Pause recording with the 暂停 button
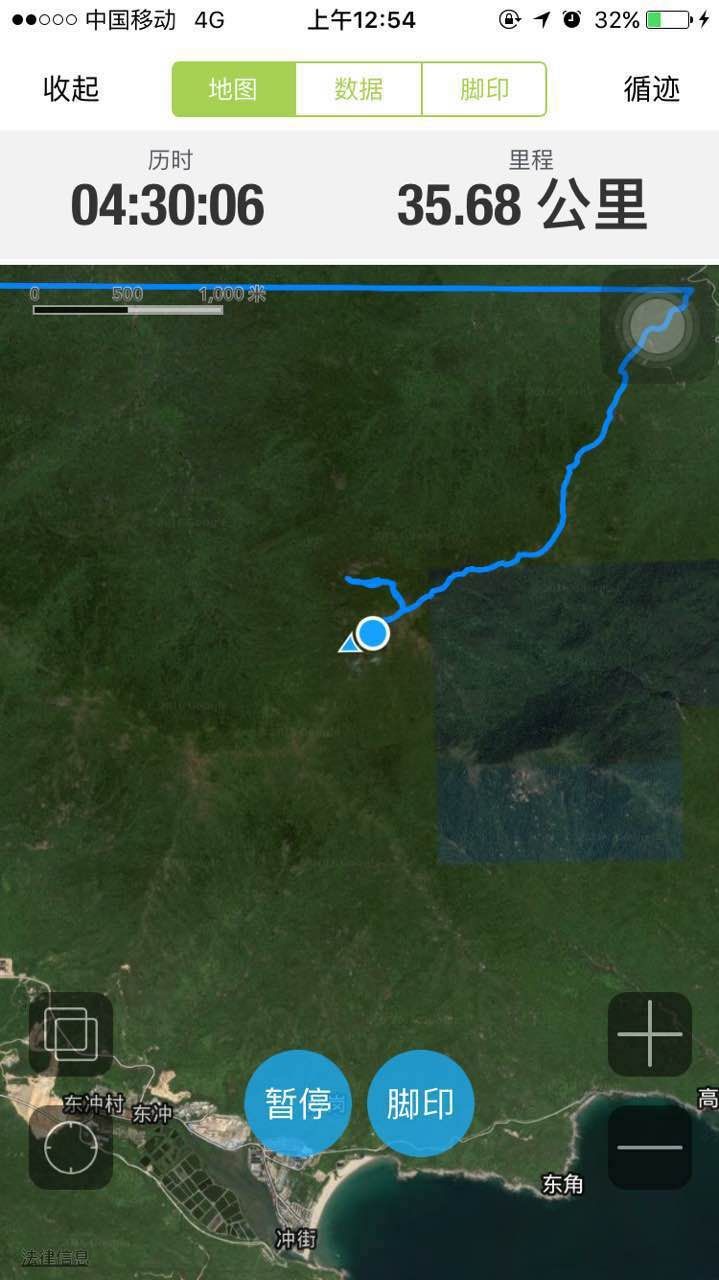The image size is (719, 1280). coord(297,1103)
